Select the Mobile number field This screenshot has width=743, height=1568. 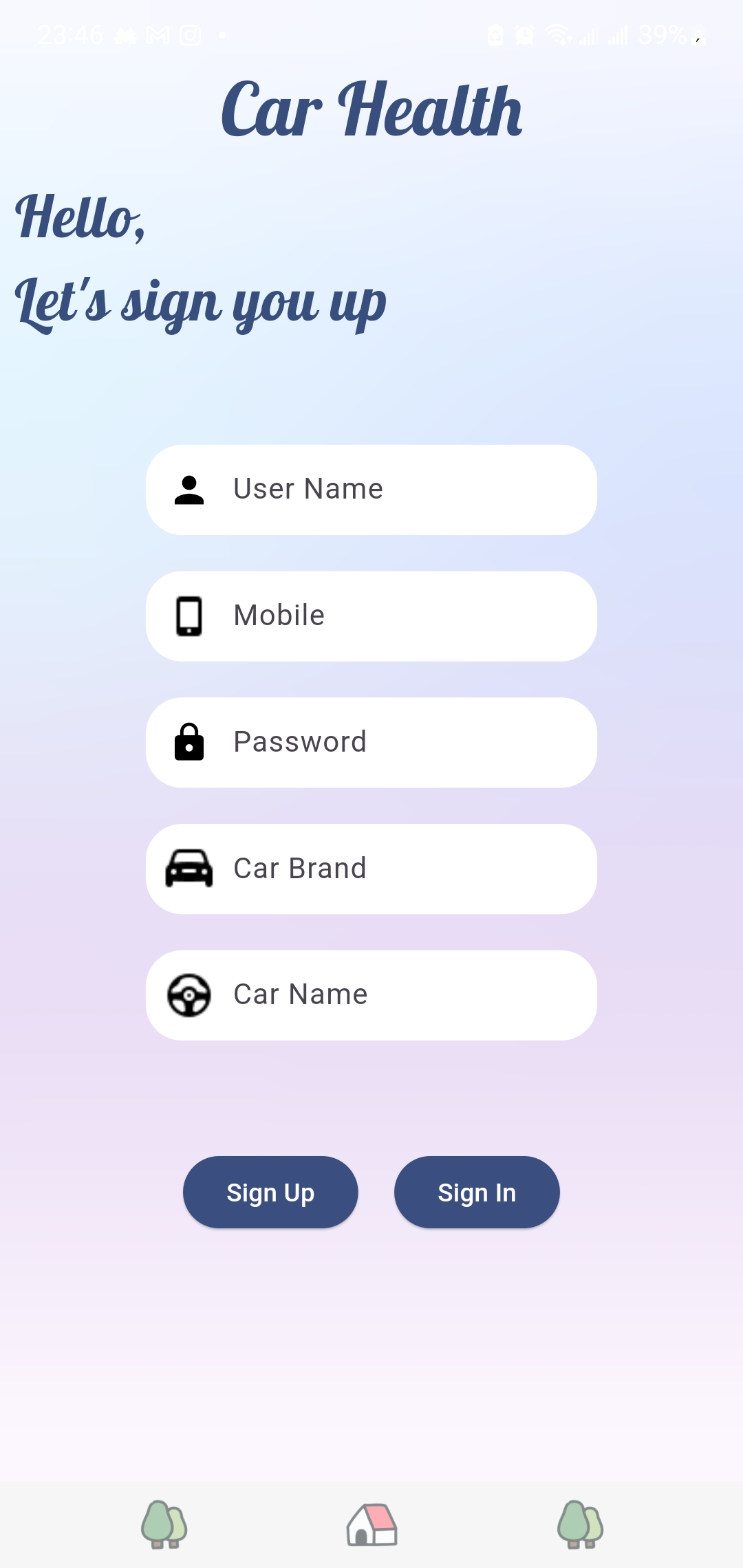click(x=371, y=616)
